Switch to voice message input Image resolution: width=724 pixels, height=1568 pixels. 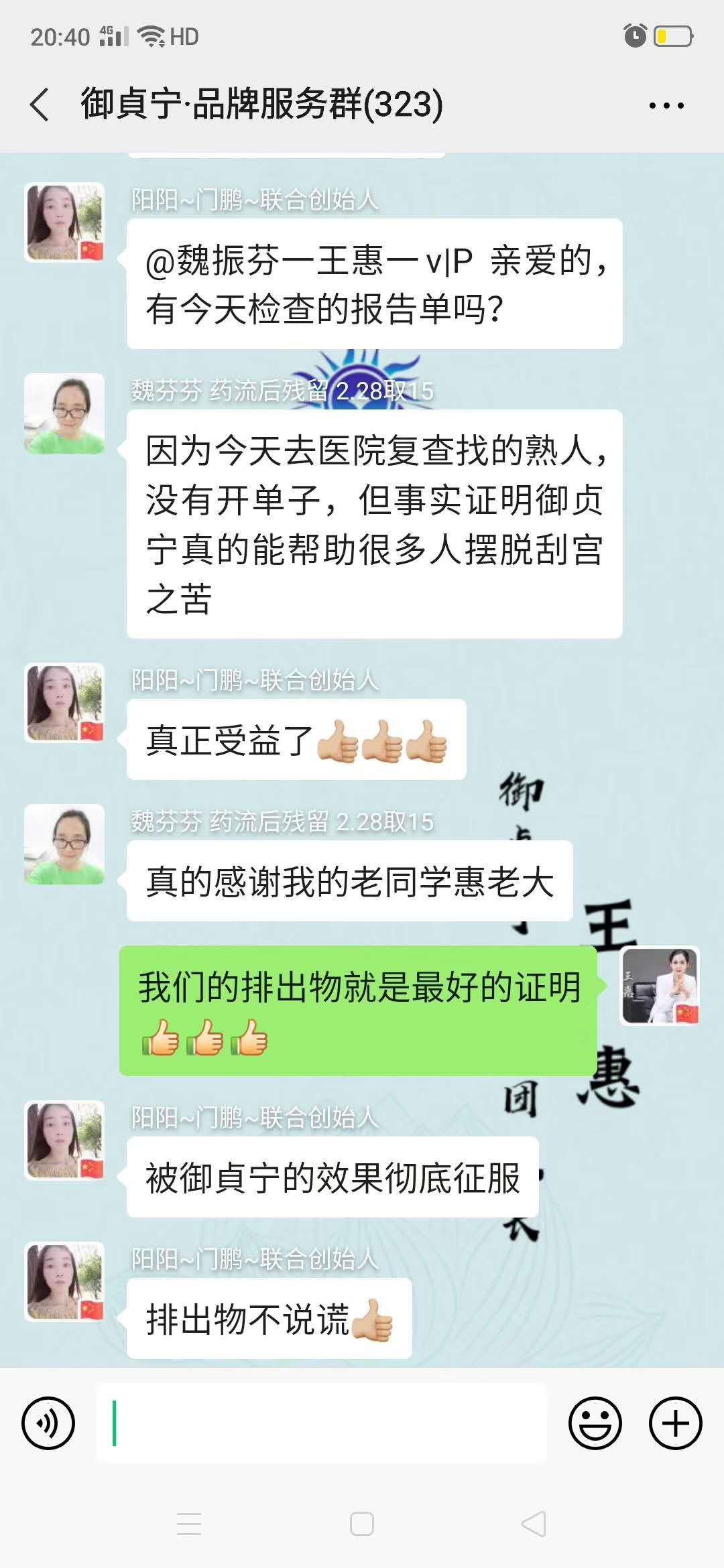tap(48, 1423)
